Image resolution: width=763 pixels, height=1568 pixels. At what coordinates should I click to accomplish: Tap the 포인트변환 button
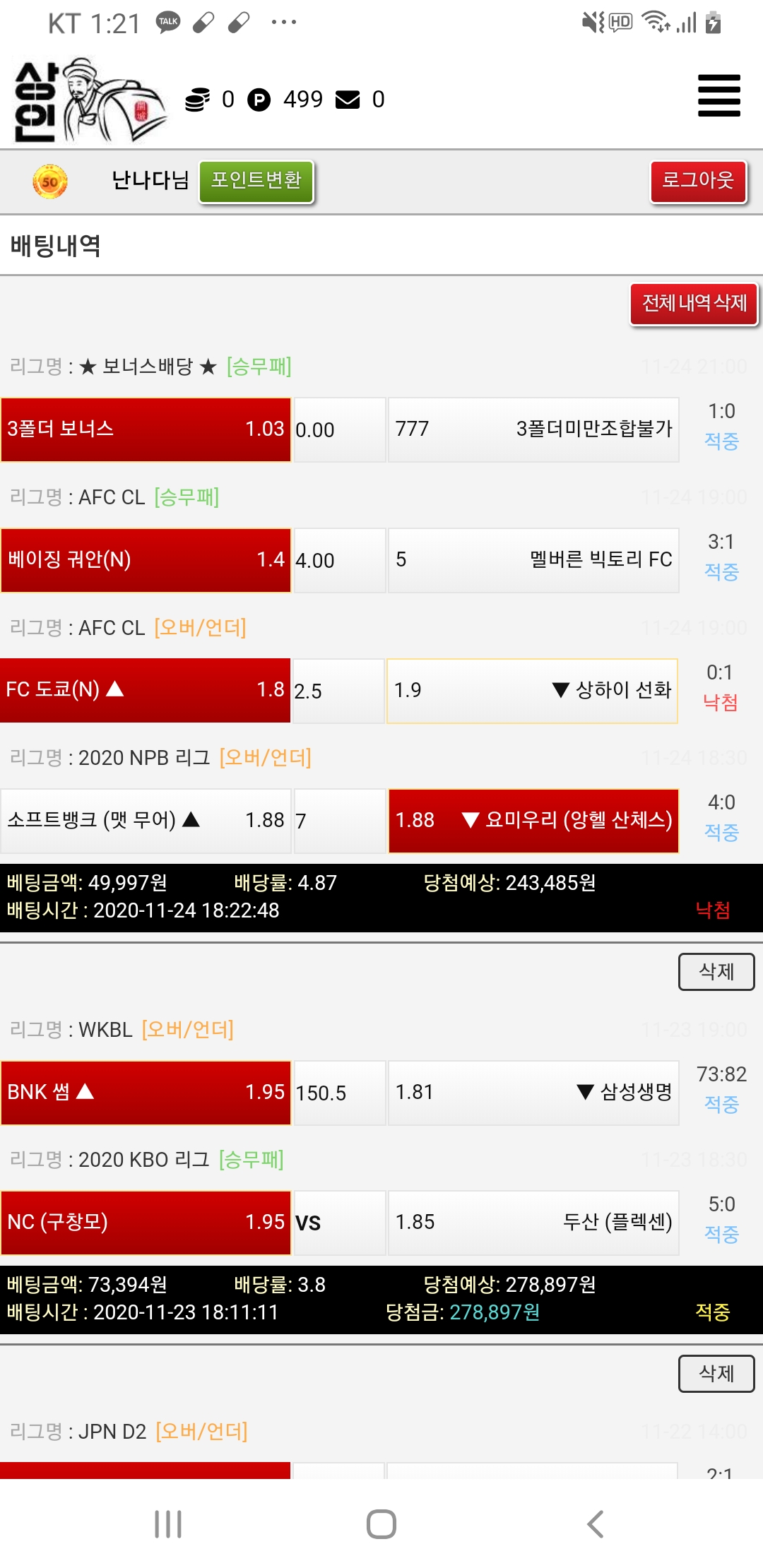click(256, 182)
